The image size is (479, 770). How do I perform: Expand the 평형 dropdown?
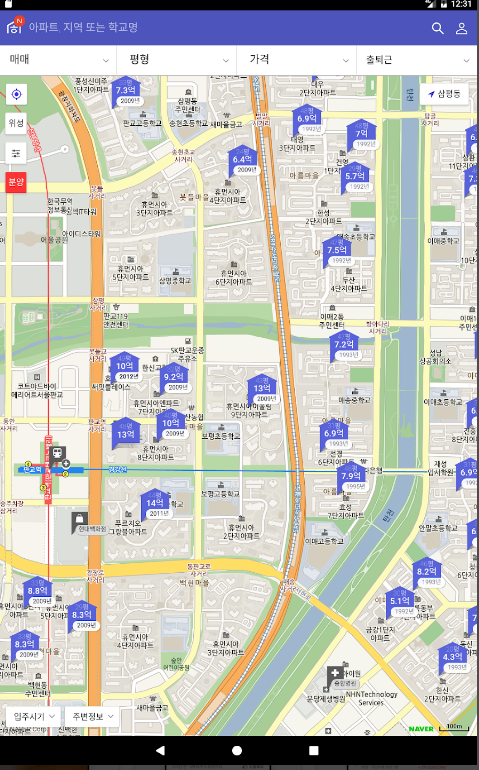(x=177, y=60)
